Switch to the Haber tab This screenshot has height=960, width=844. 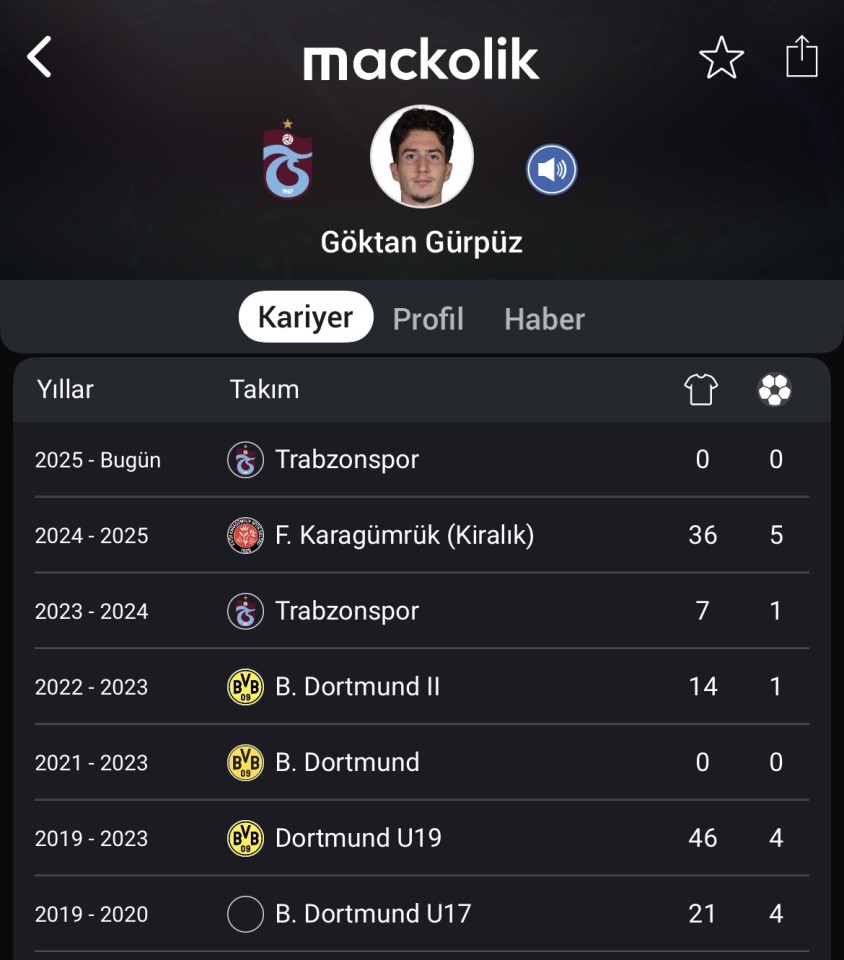click(544, 319)
